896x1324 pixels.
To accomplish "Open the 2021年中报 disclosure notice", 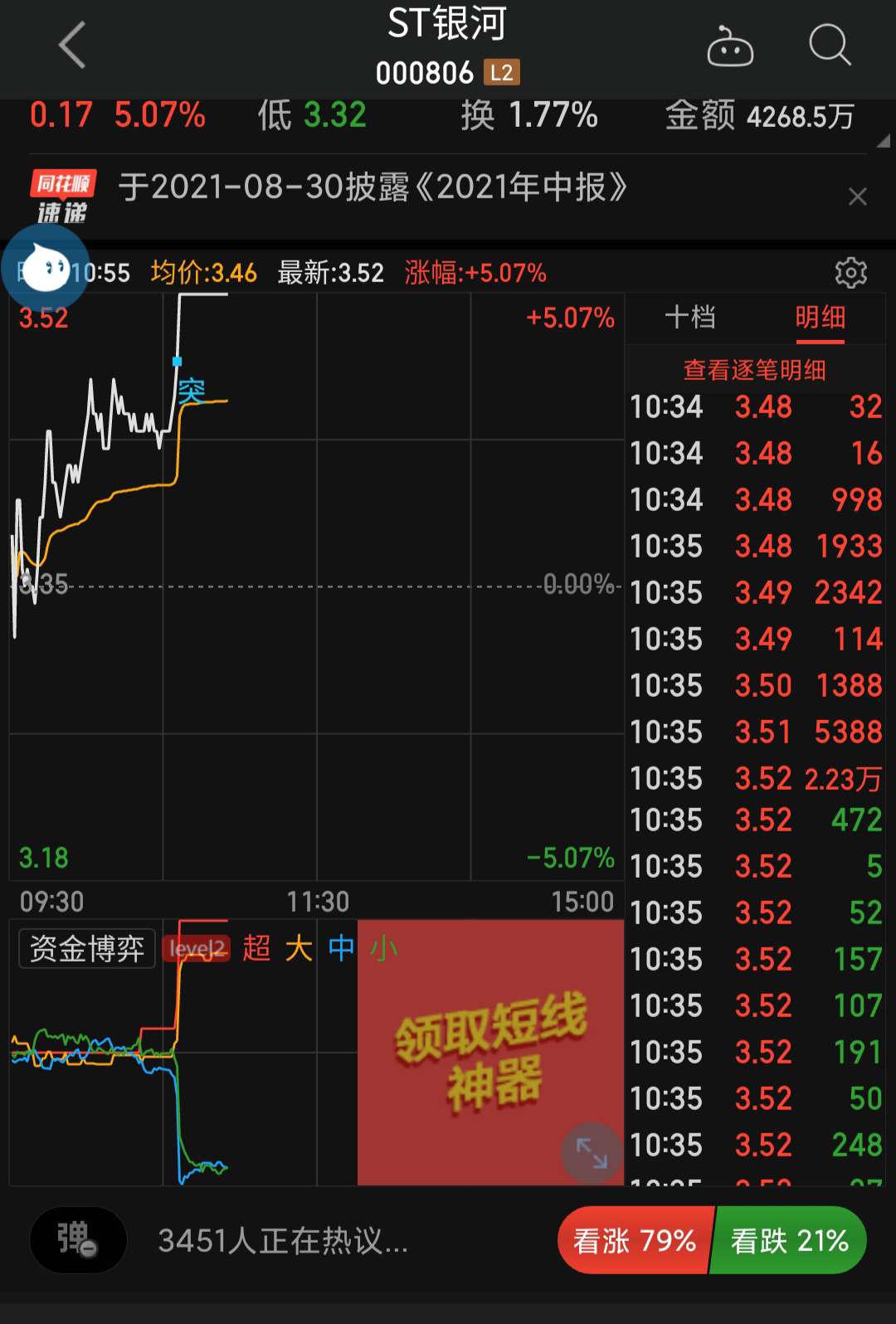I will (373, 188).
